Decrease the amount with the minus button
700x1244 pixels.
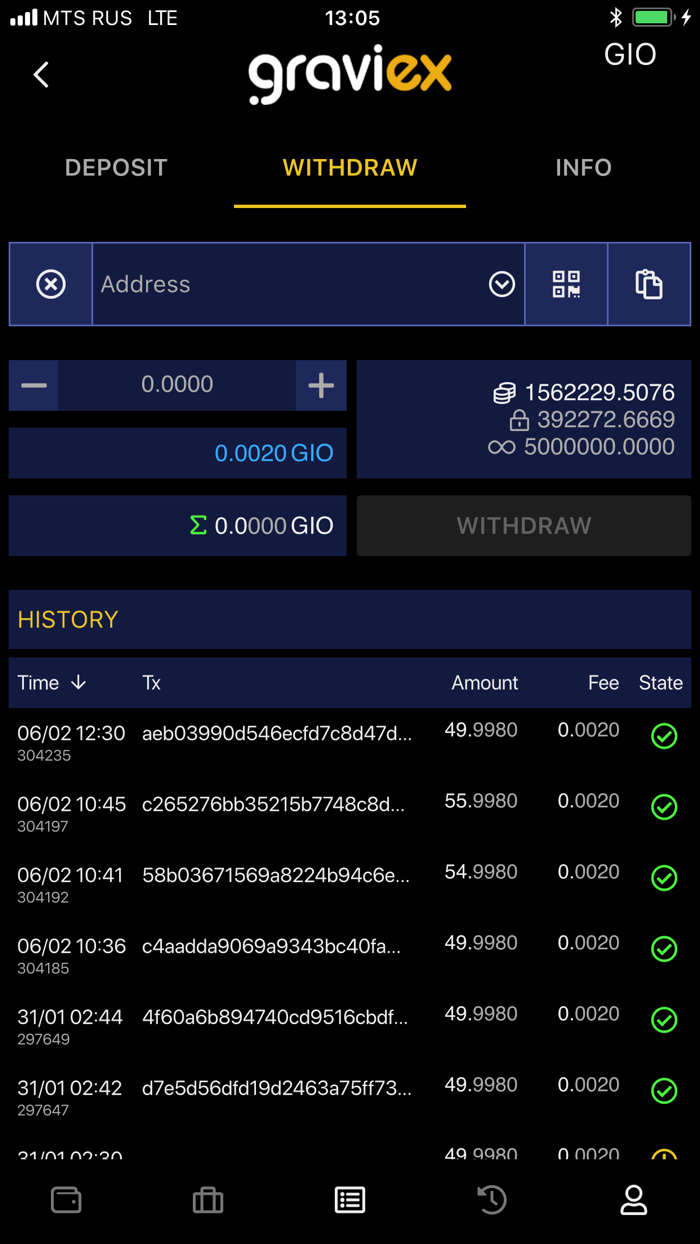point(34,385)
